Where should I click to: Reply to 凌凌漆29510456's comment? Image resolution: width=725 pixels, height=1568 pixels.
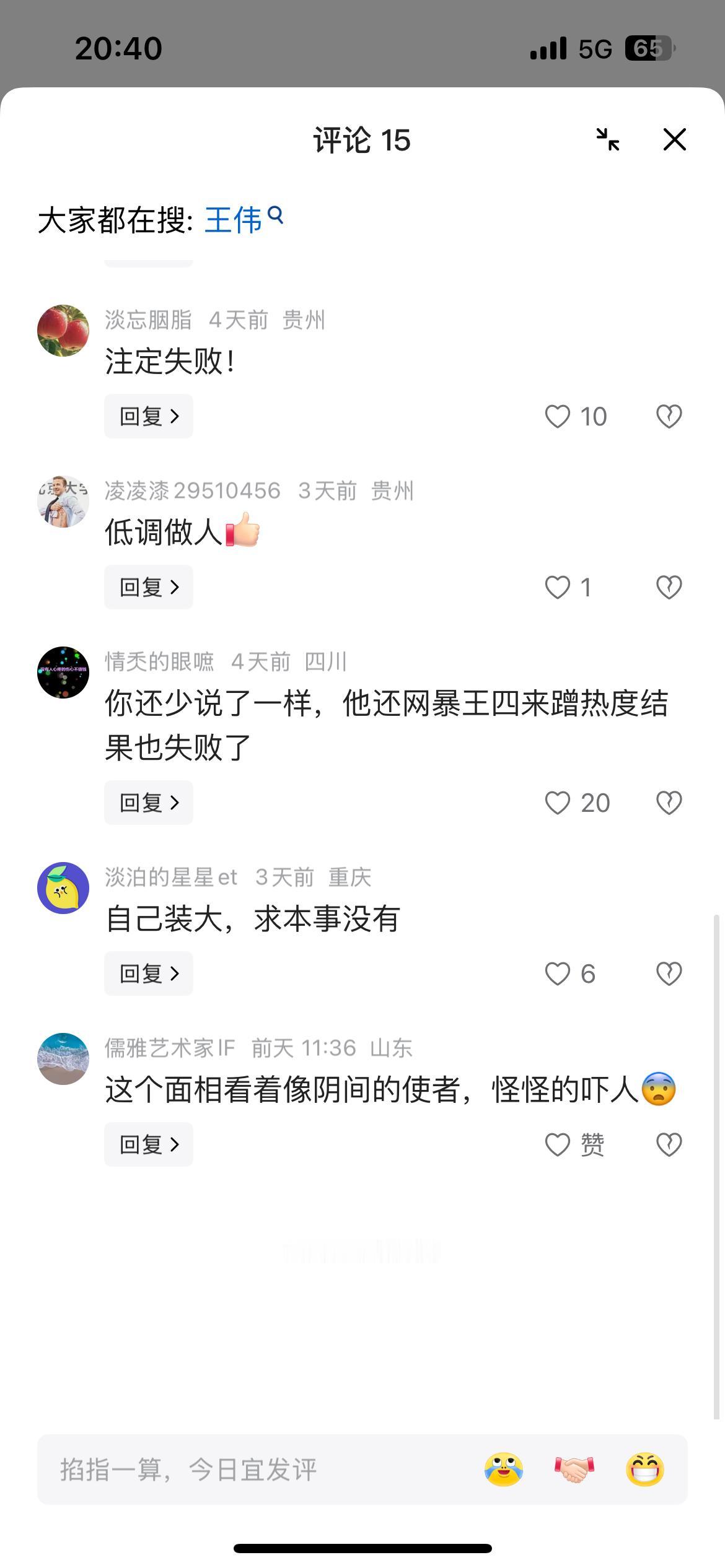[x=149, y=587]
